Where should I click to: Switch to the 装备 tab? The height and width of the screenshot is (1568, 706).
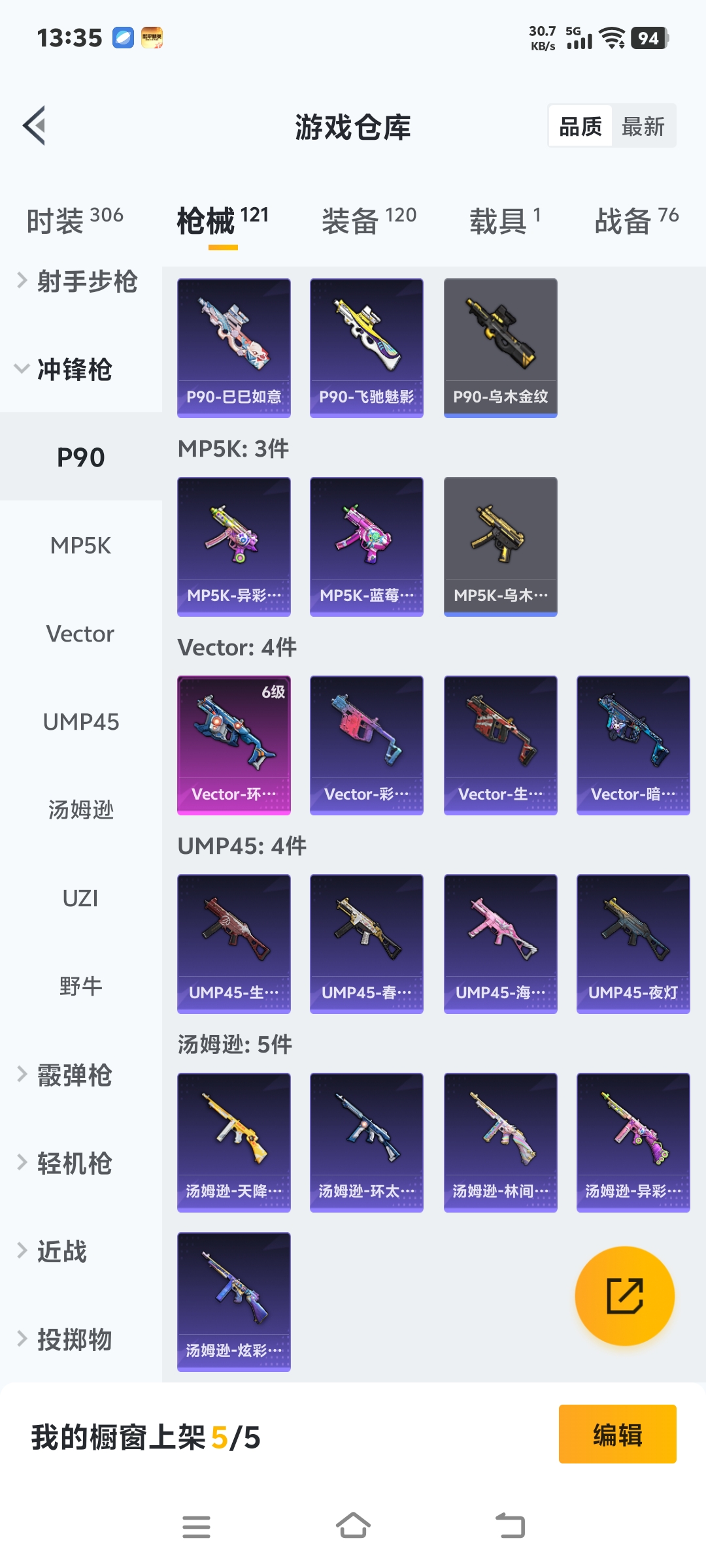[x=369, y=220]
